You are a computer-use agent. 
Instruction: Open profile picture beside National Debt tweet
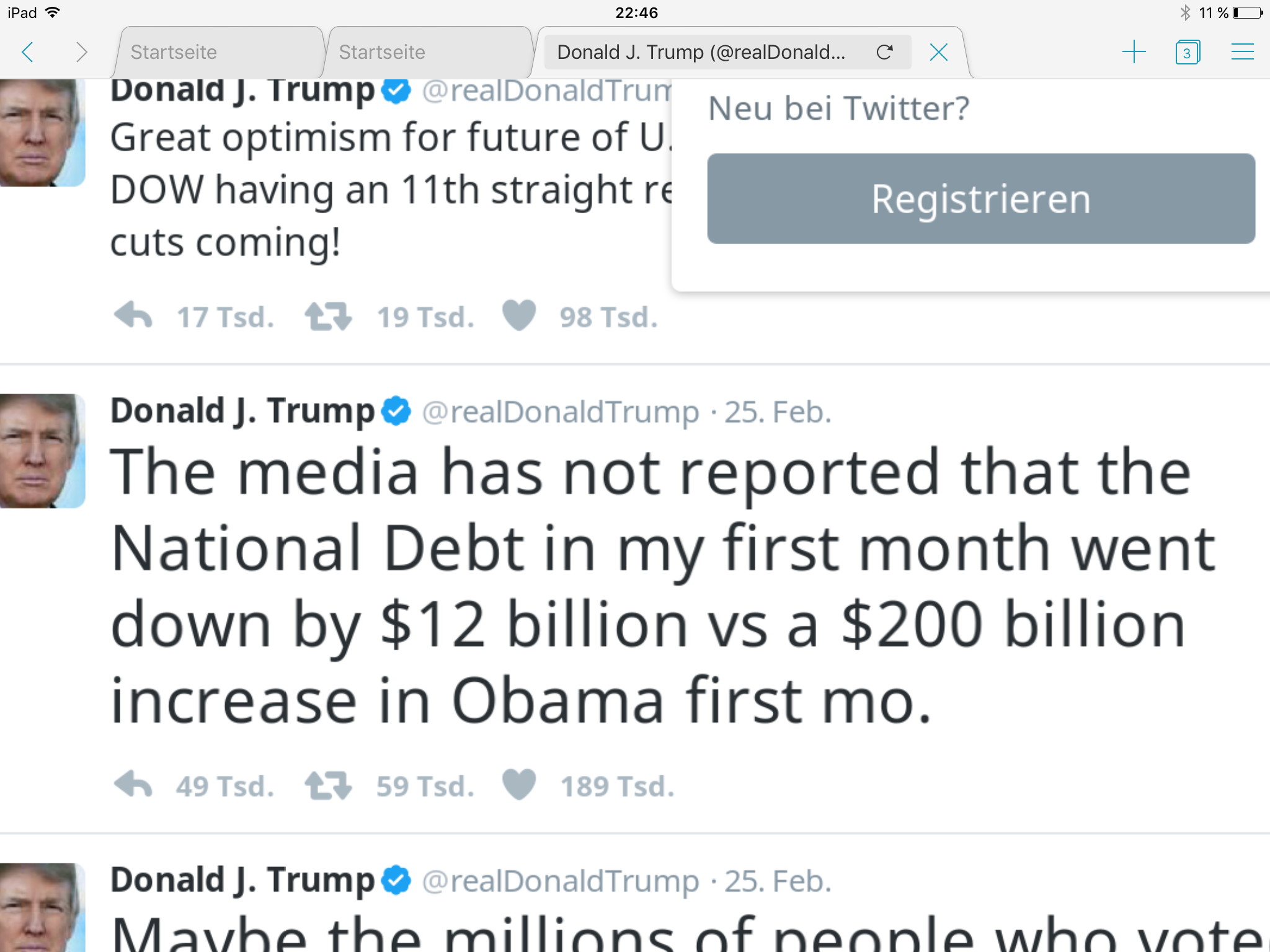click(41, 451)
